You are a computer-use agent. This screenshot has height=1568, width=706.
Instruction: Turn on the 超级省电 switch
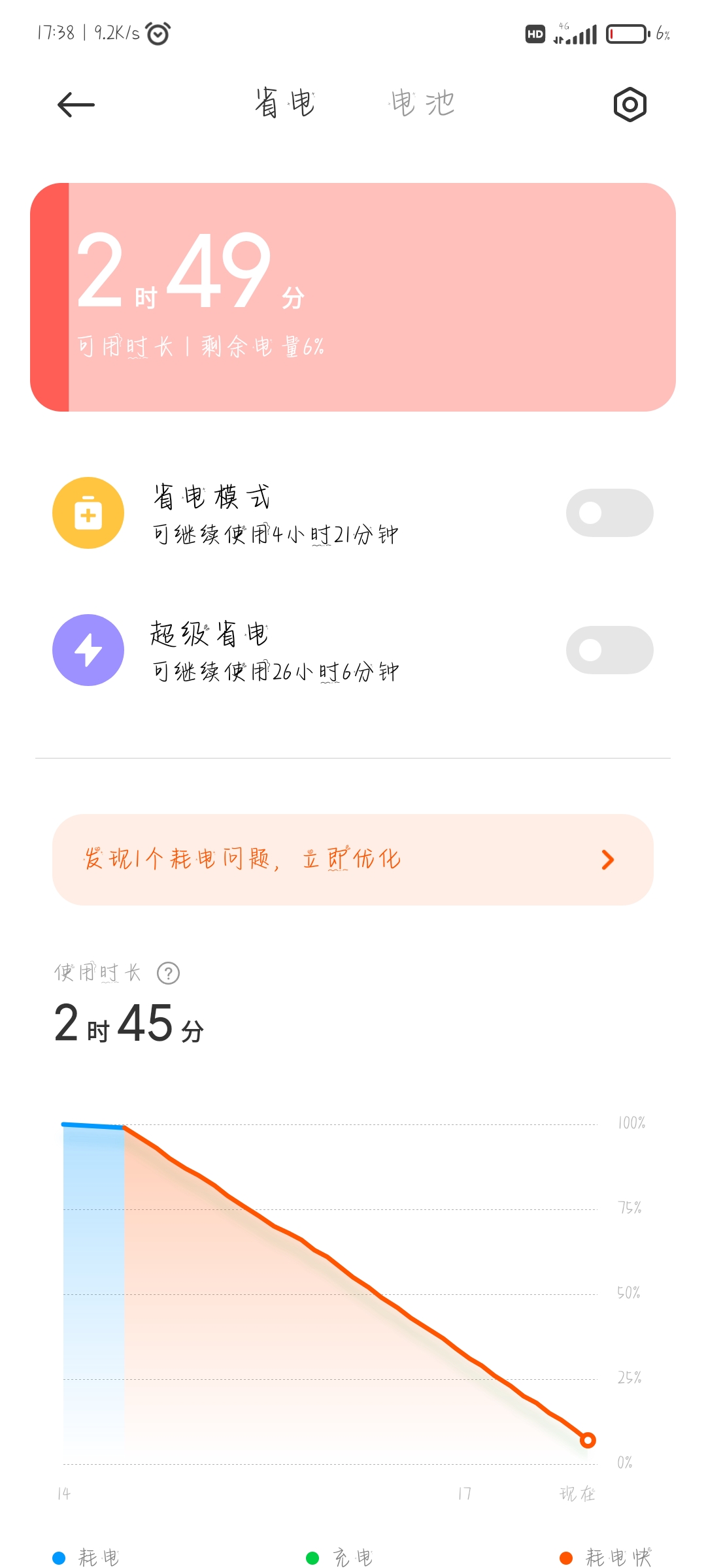(x=609, y=650)
